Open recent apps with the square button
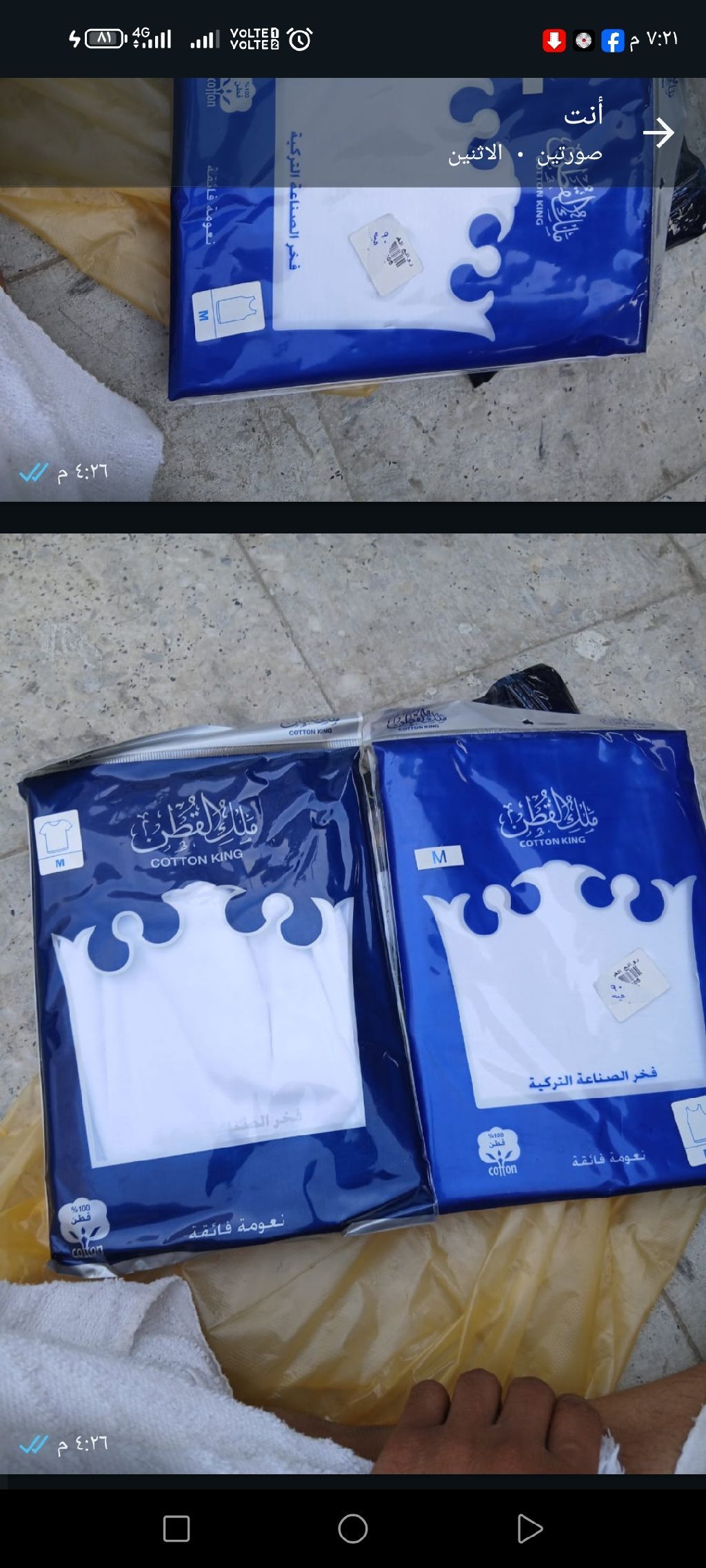Image resolution: width=706 pixels, height=1568 pixels. 176,1529
